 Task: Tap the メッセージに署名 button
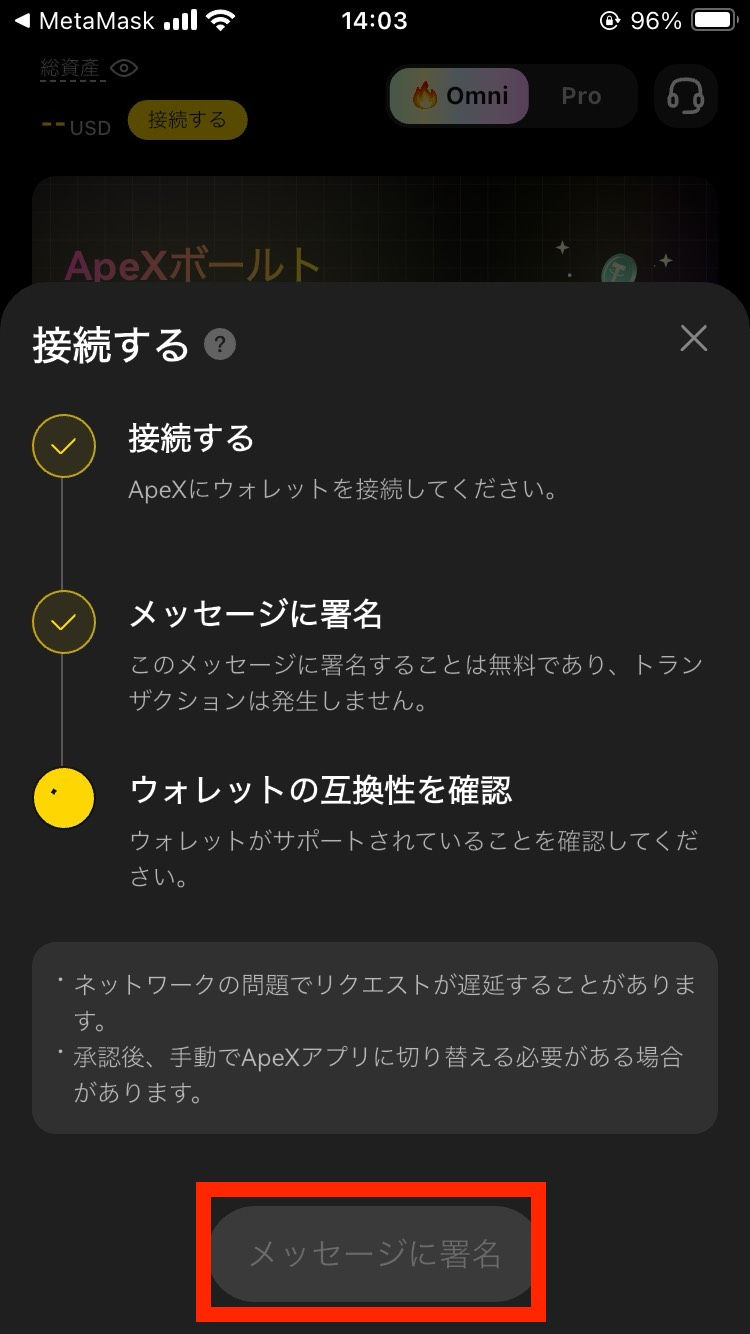(374, 1253)
